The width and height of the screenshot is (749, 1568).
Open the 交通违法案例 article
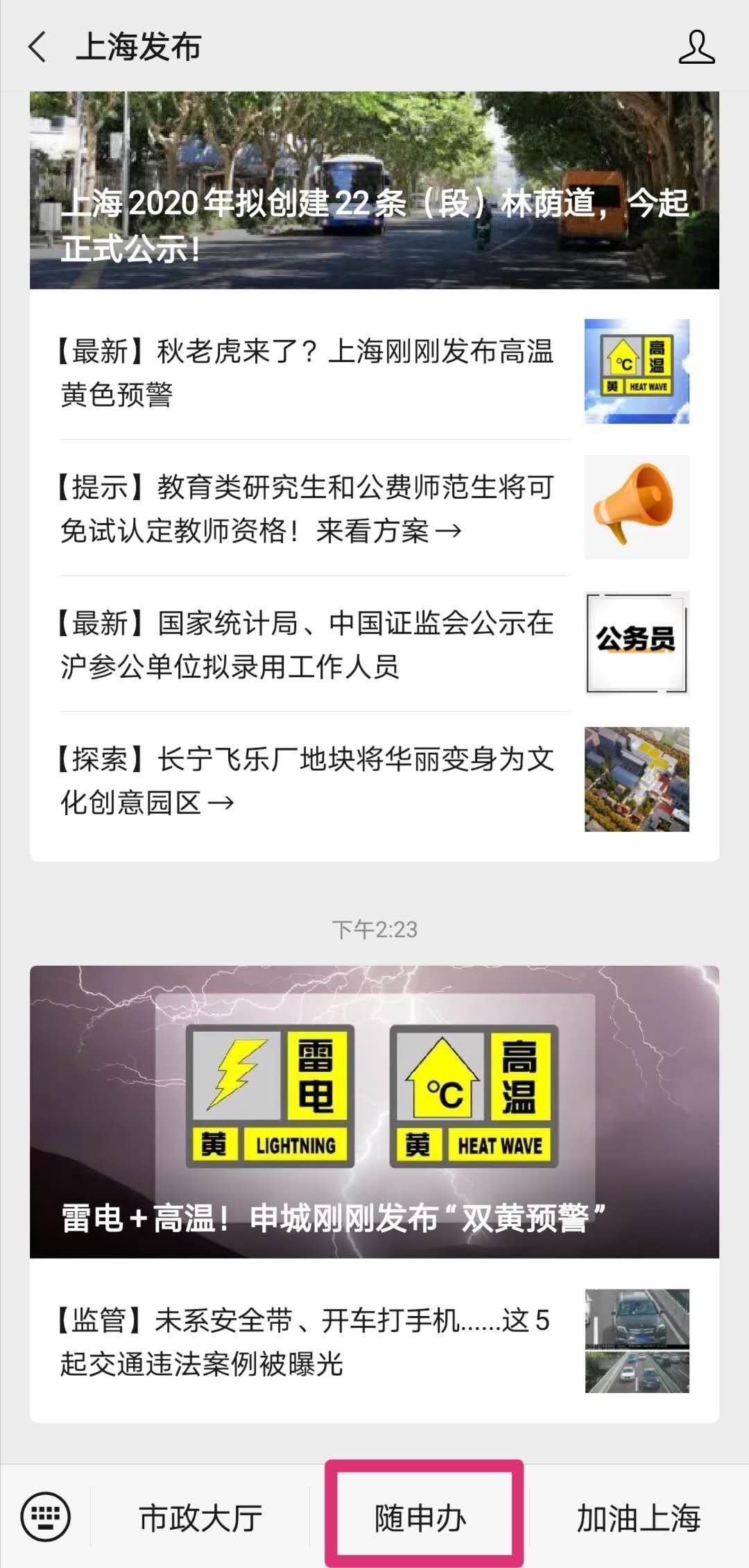[374, 1342]
